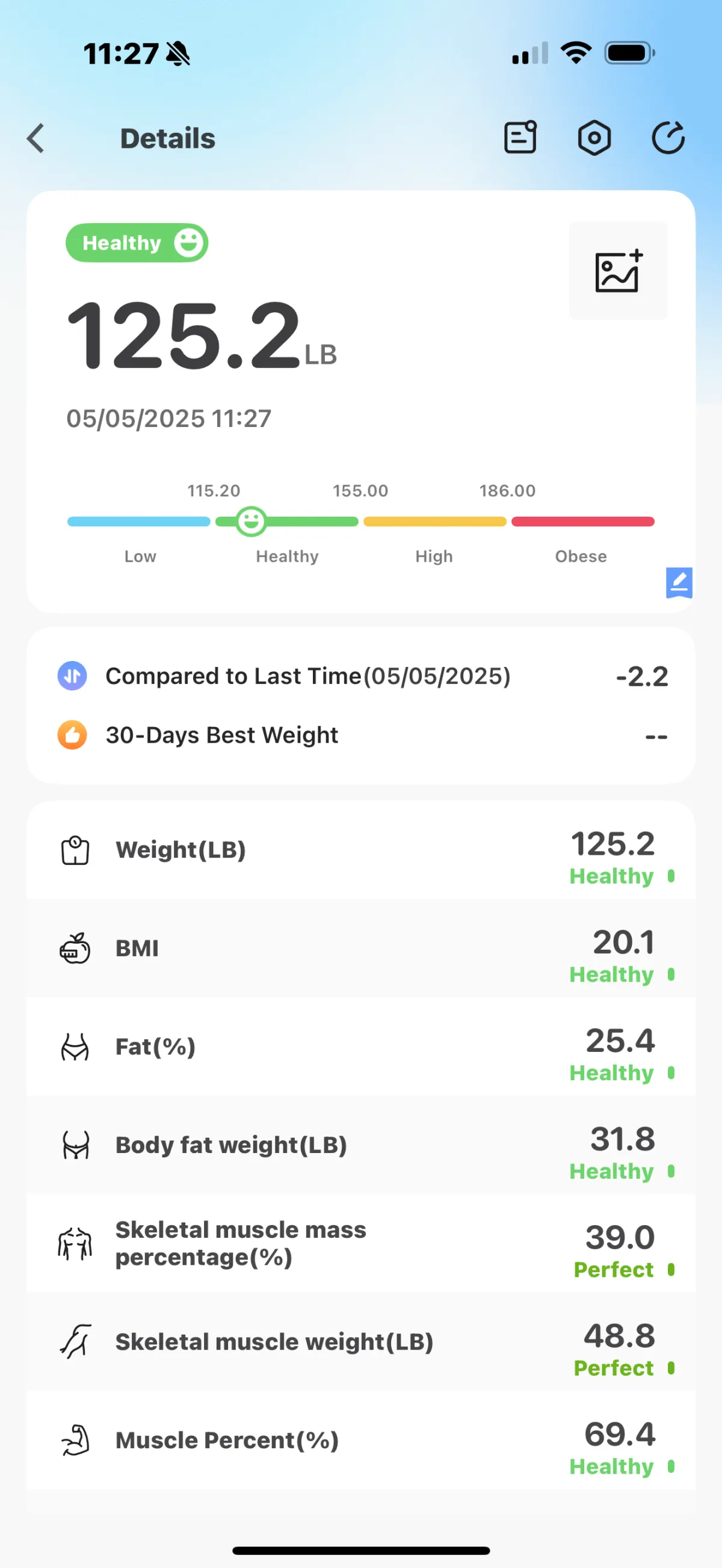This screenshot has height=1568, width=722.
Task: Tap the blue edit pencil icon
Action: click(x=679, y=583)
